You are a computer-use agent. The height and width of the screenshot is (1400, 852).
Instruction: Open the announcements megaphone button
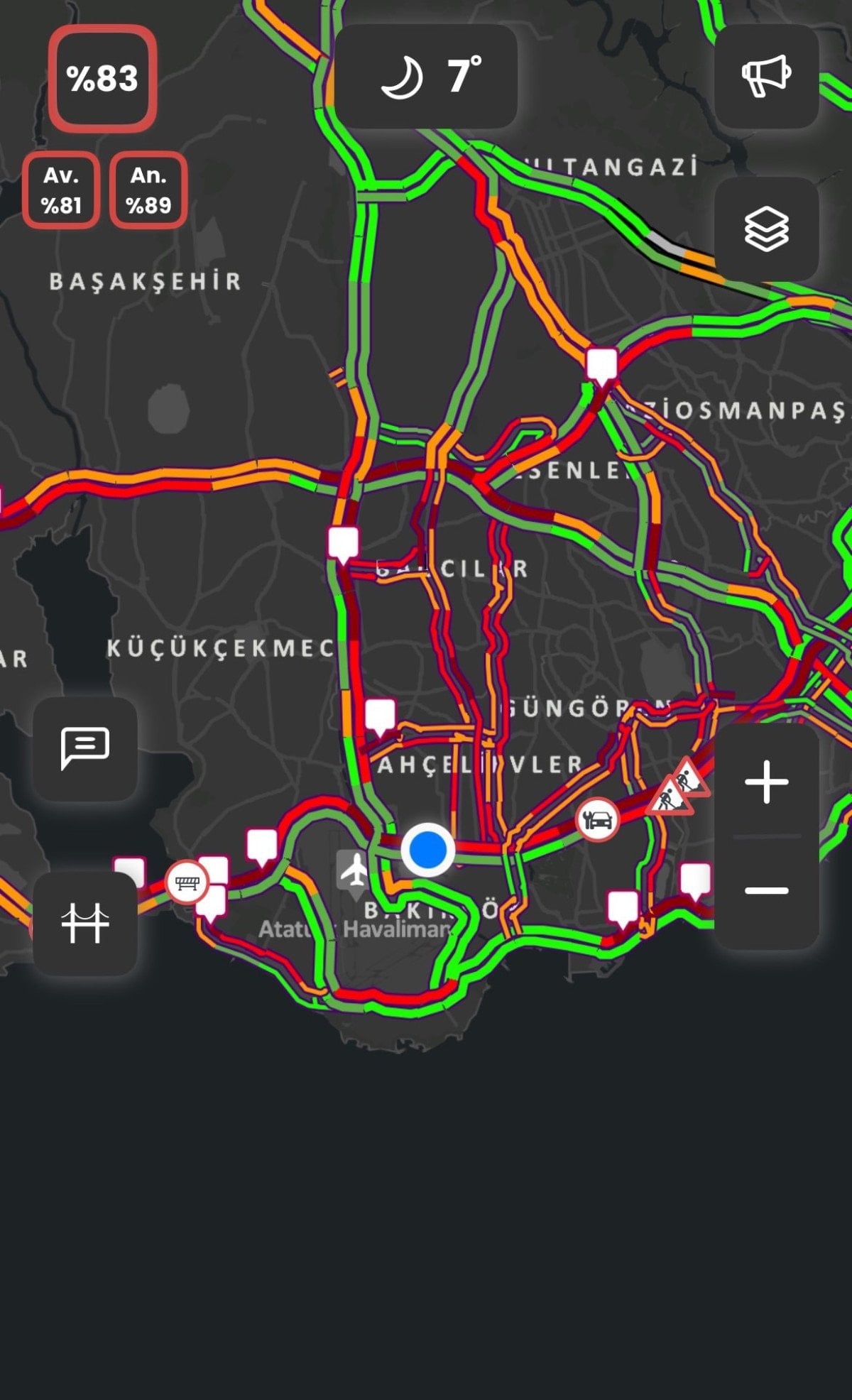(766, 76)
